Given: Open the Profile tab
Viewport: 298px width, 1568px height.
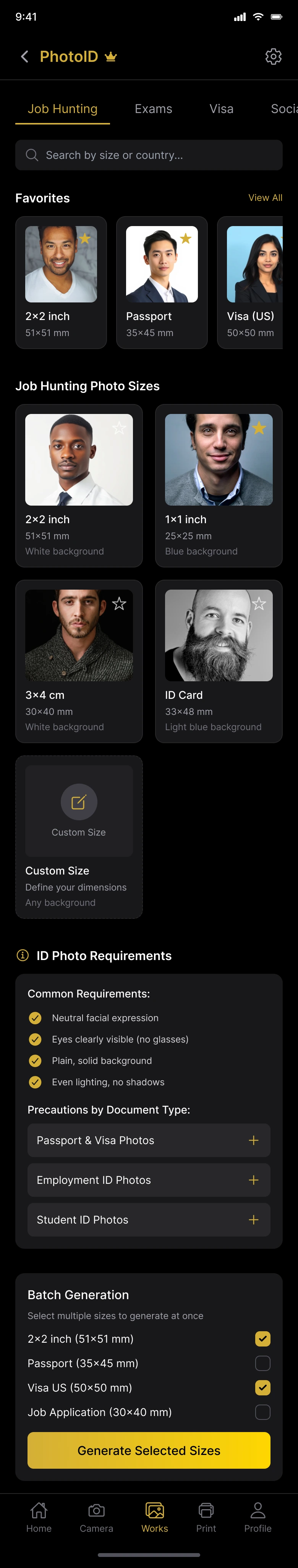Looking at the screenshot, I should (258, 1517).
